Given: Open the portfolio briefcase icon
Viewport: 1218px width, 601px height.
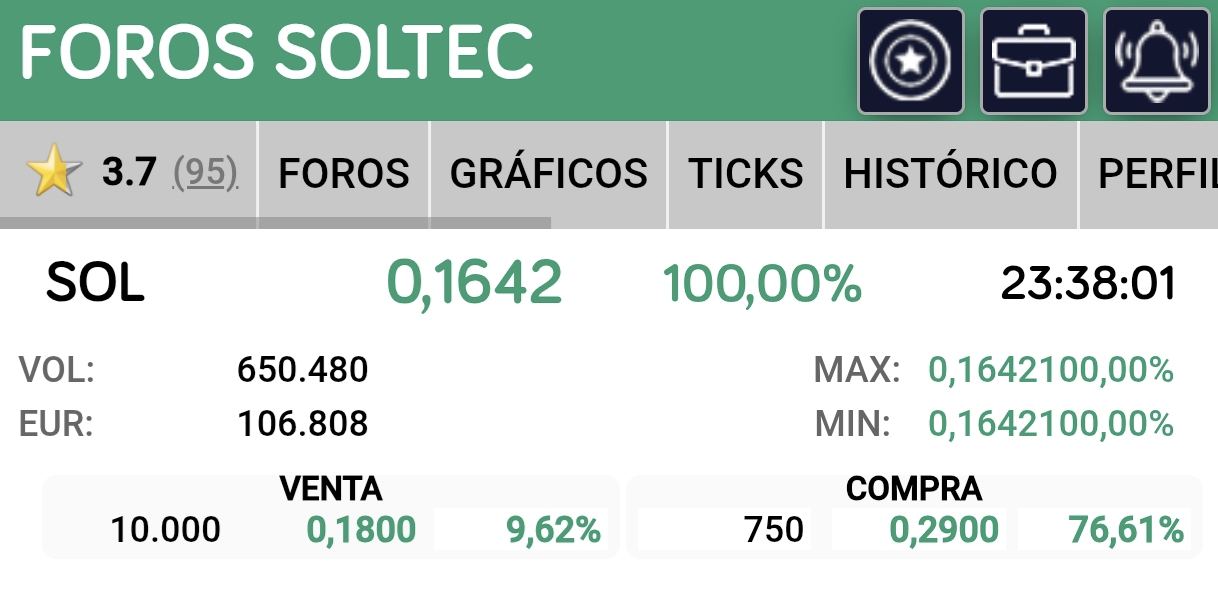Looking at the screenshot, I should pyautogui.click(x=1033, y=62).
